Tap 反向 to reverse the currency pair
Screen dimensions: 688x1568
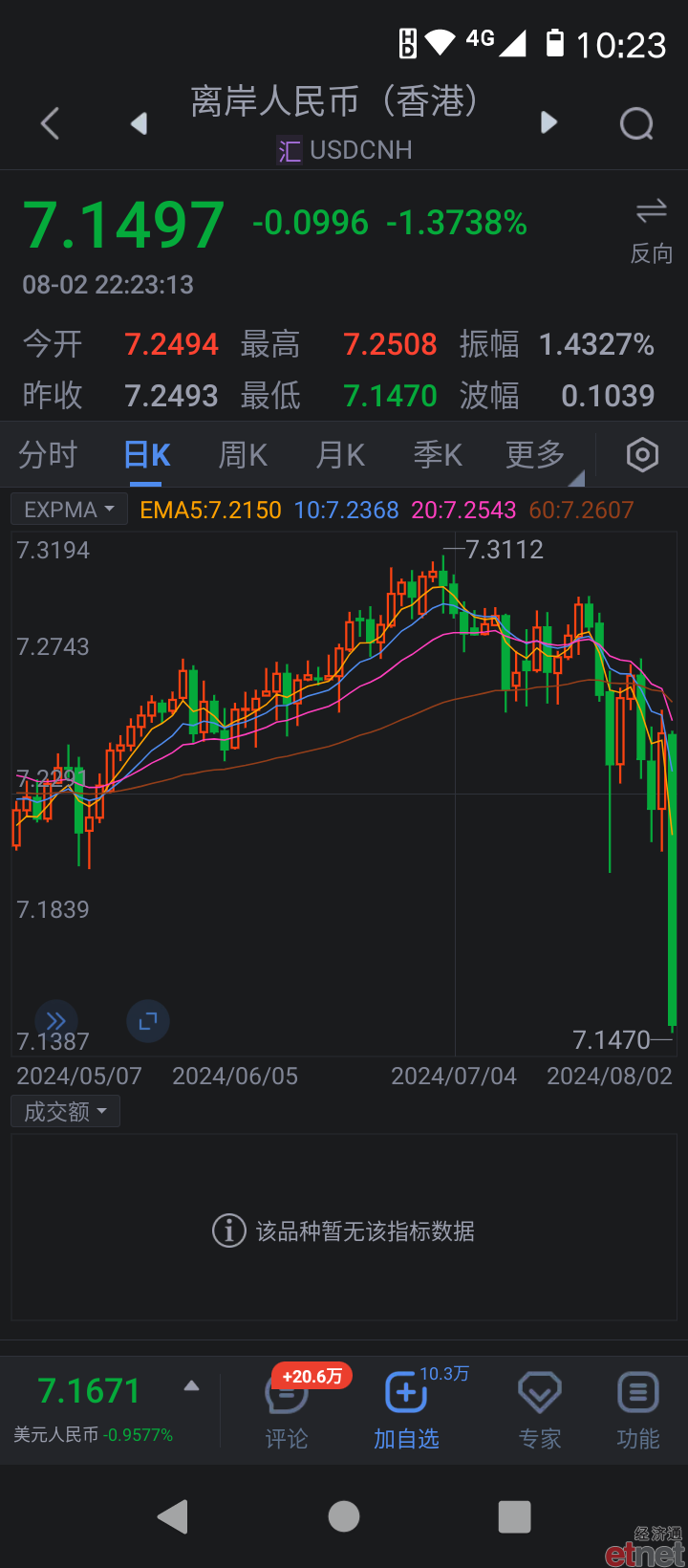pyautogui.click(x=652, y=230)
